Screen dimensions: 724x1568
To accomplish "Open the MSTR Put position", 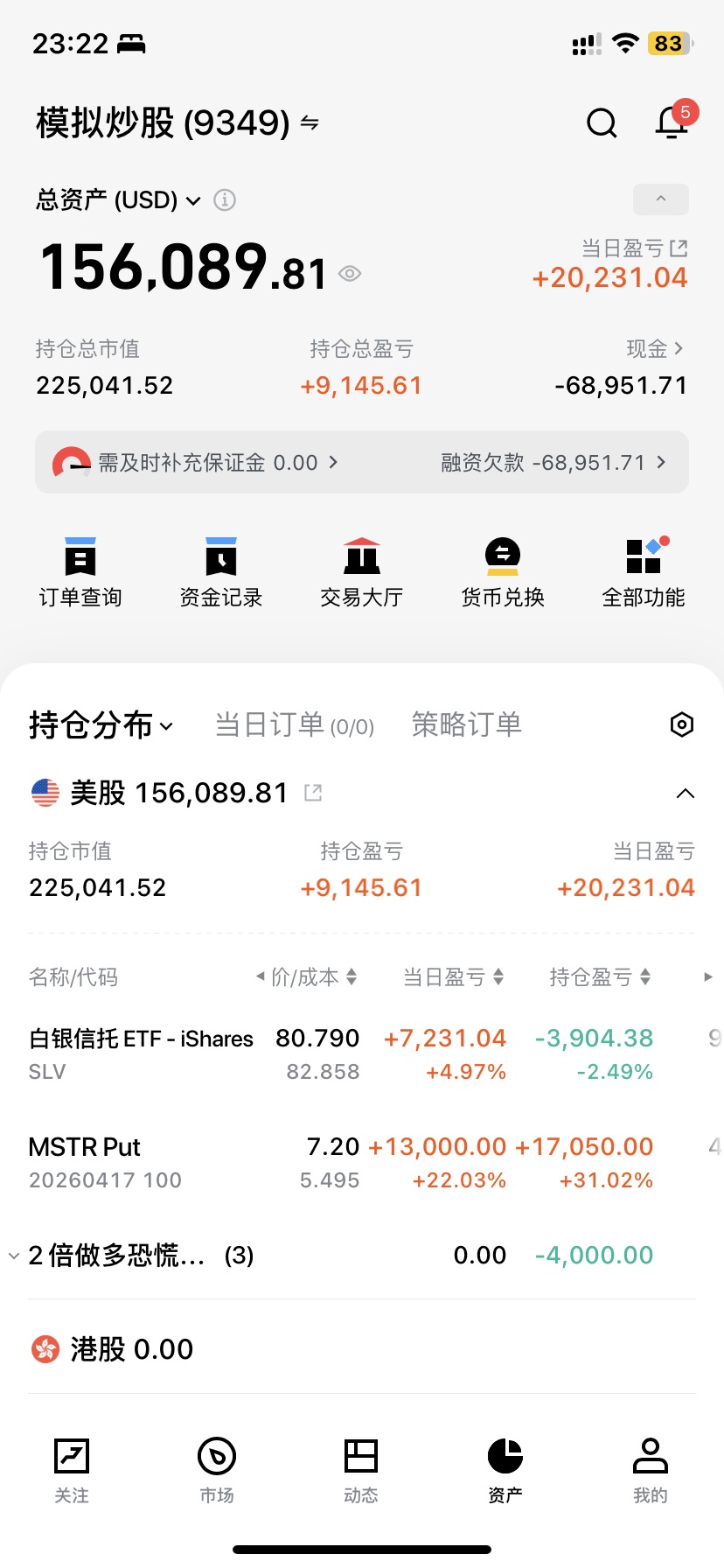I will (x=105, y=1162).
